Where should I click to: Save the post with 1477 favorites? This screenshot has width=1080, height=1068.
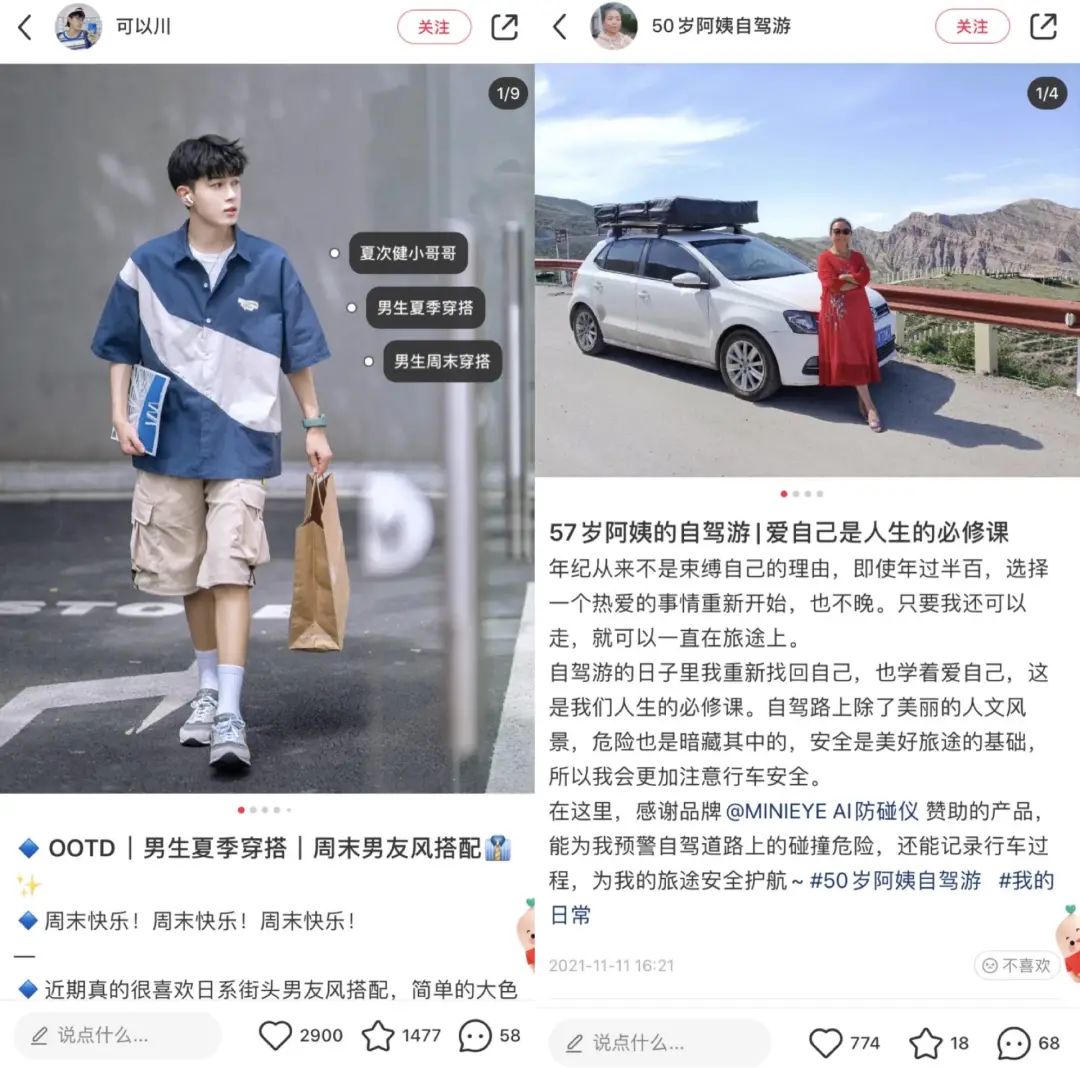click(378, 1035)
